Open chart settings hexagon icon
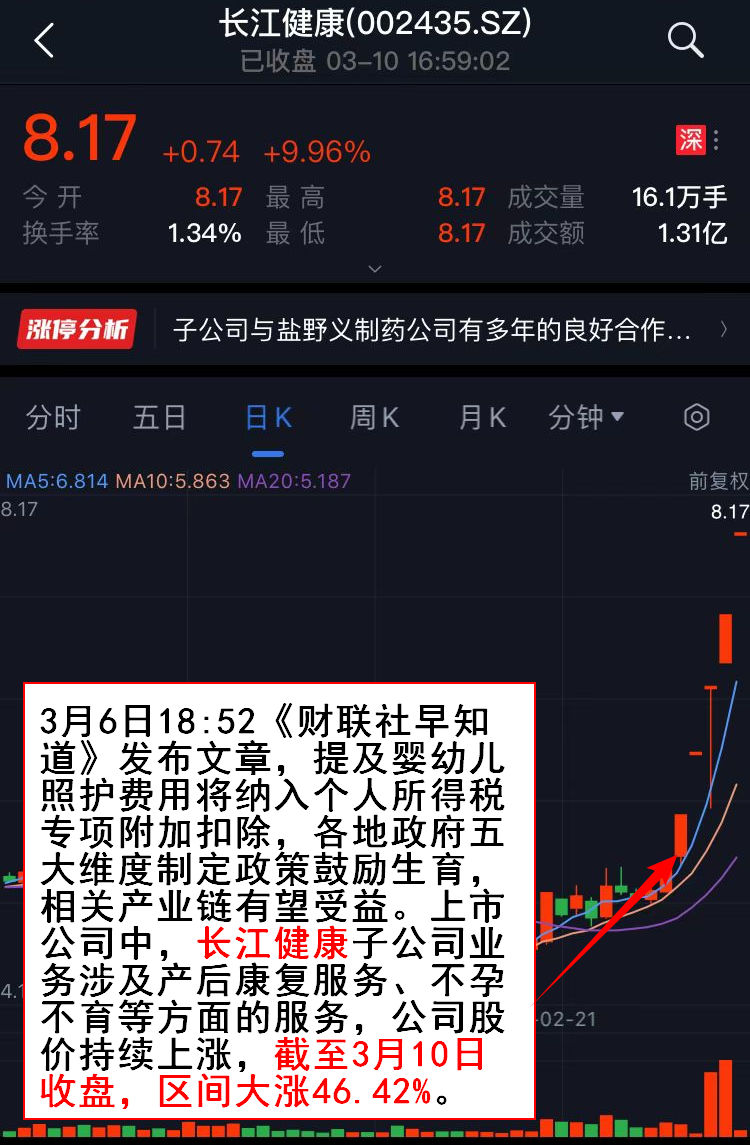 coord(697,417)
